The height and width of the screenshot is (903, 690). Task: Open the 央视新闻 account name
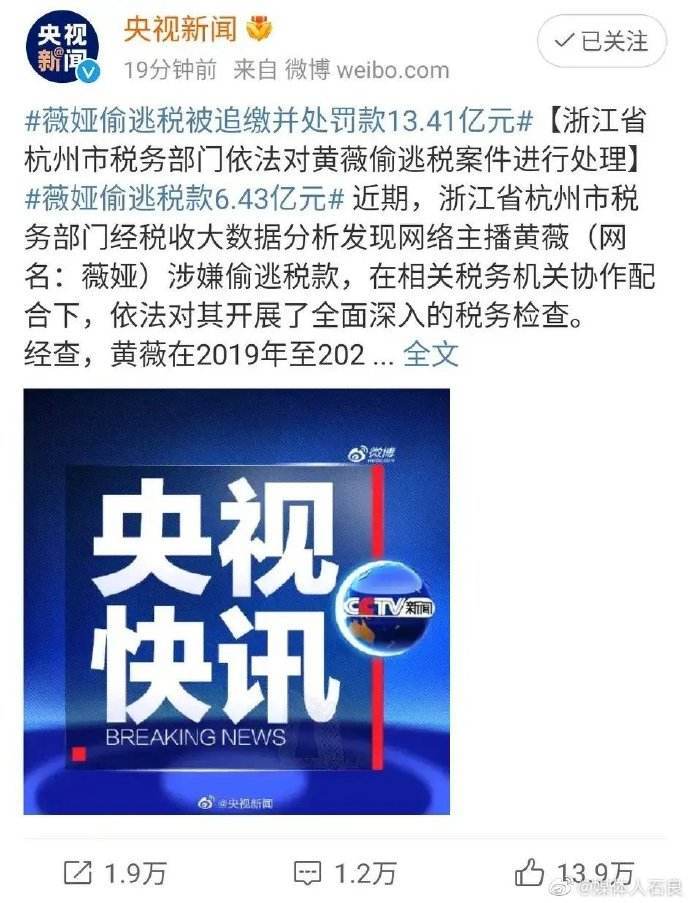pyautogui.click(x=180, y=29)
